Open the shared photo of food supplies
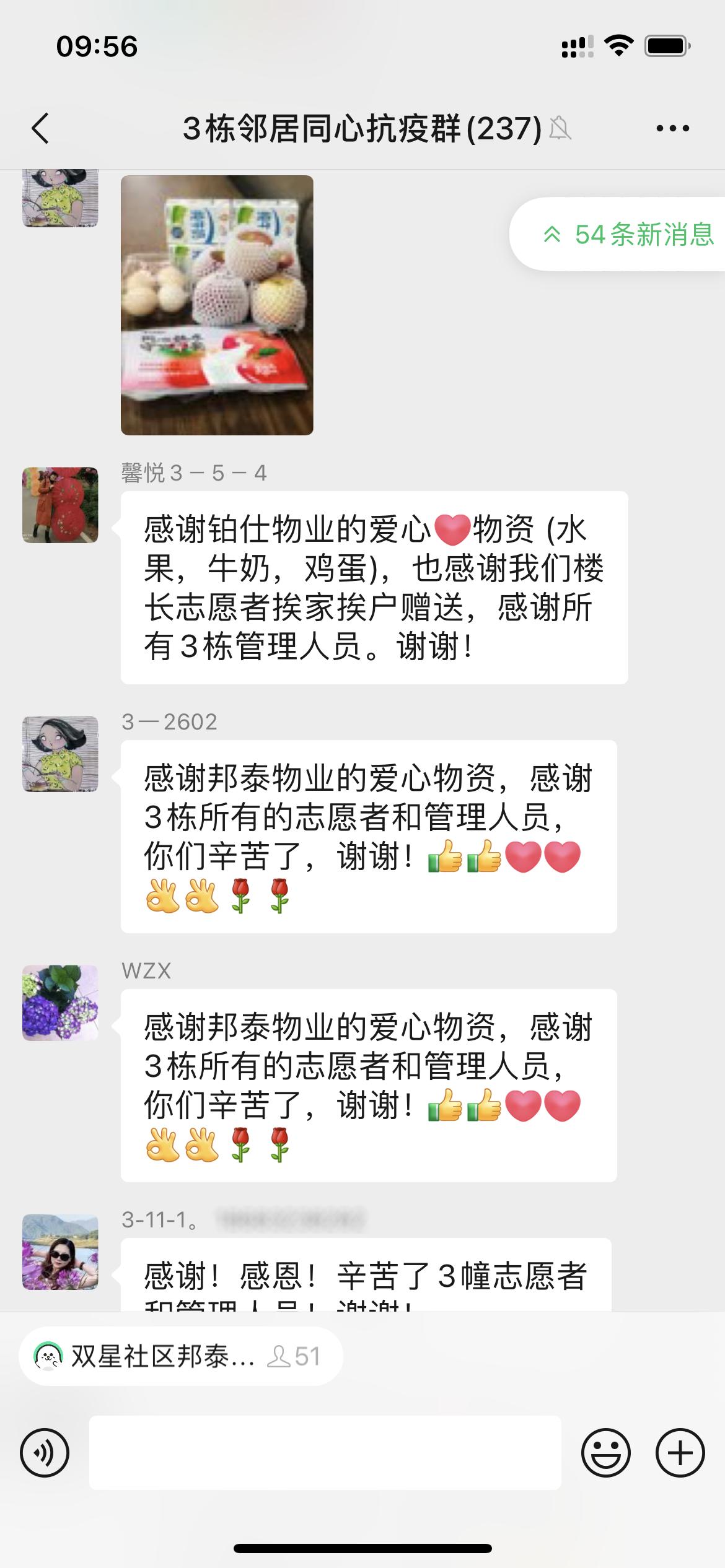Viewport: 725px width, 1568px height. (x=217, y=305)
